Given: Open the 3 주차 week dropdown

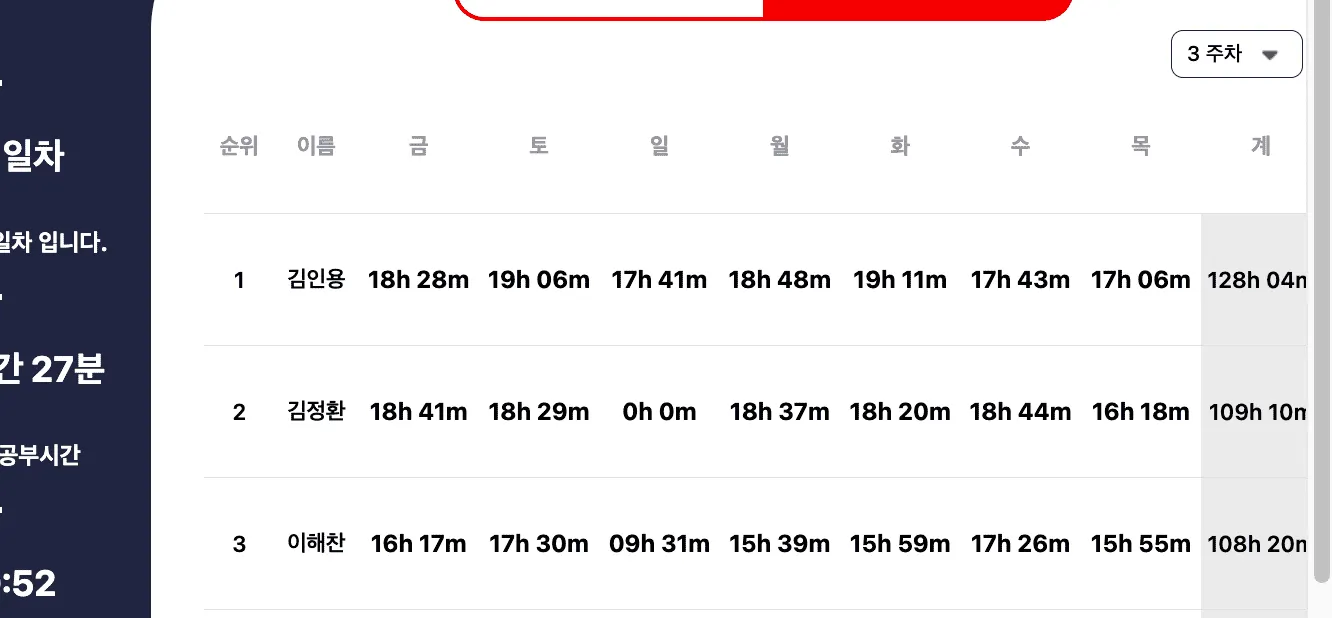Looking at the screenshot, I should click(x=1236, y=54).
